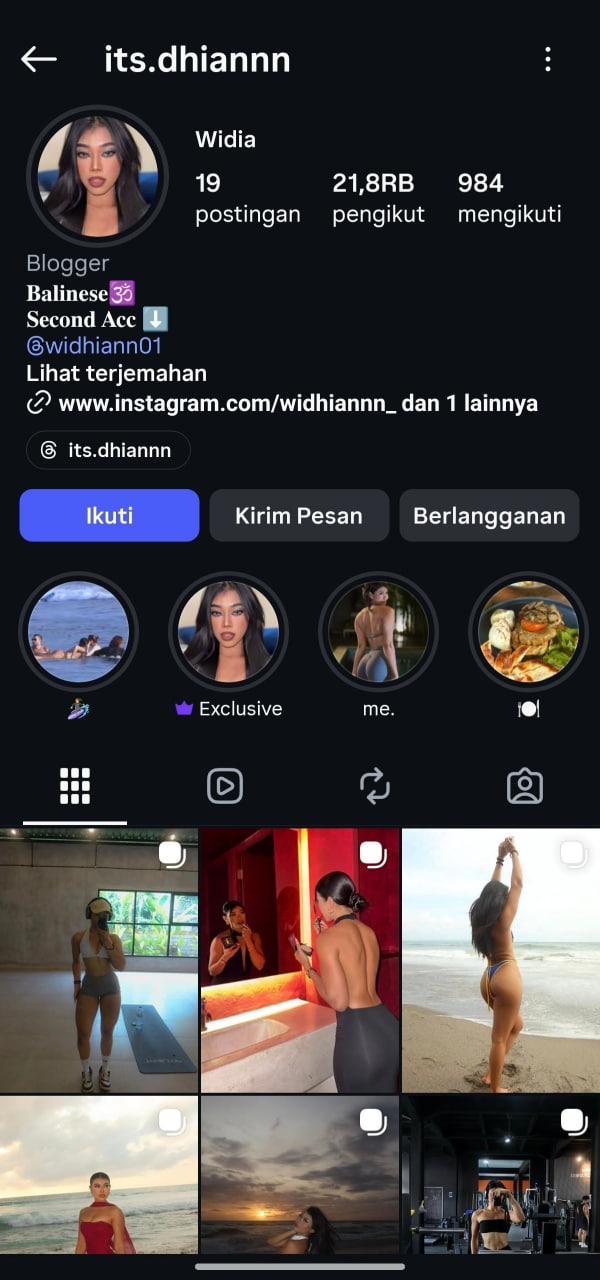Open the Exclusive story highlight
This screenshot has width=600, height=1280.
point(228,632)
